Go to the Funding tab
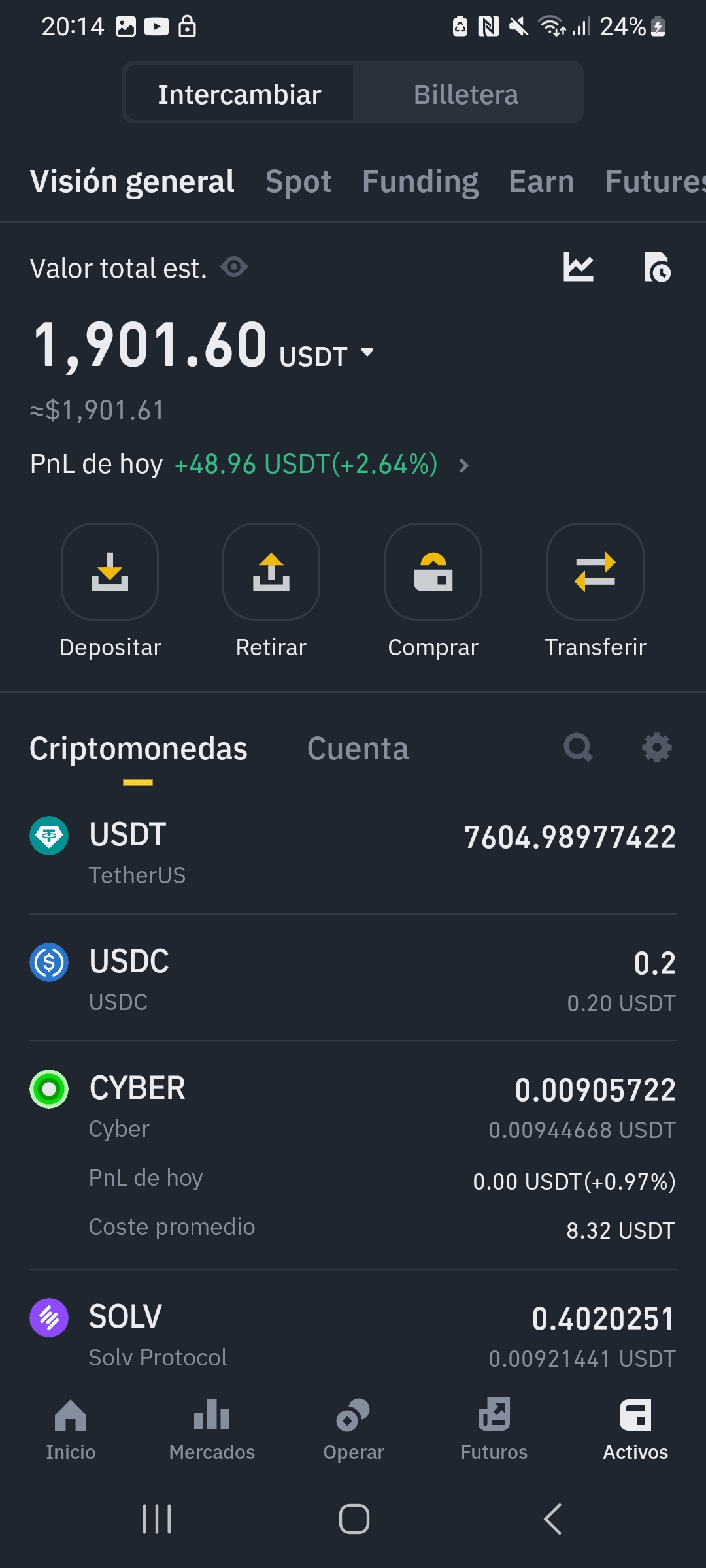706x1568 pixels. 420,182
